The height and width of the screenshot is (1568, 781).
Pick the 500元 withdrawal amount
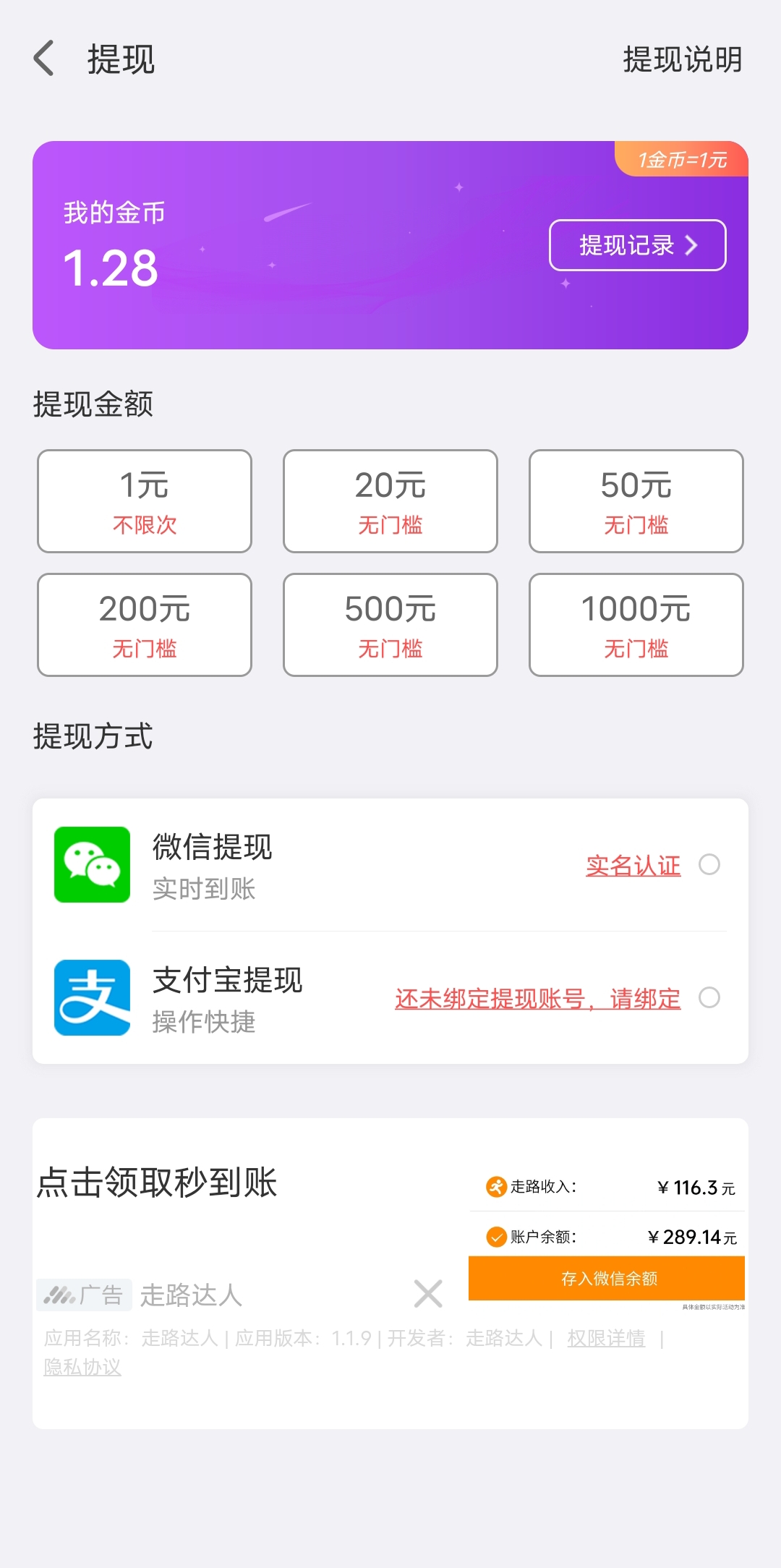click(x=390, y=625)
